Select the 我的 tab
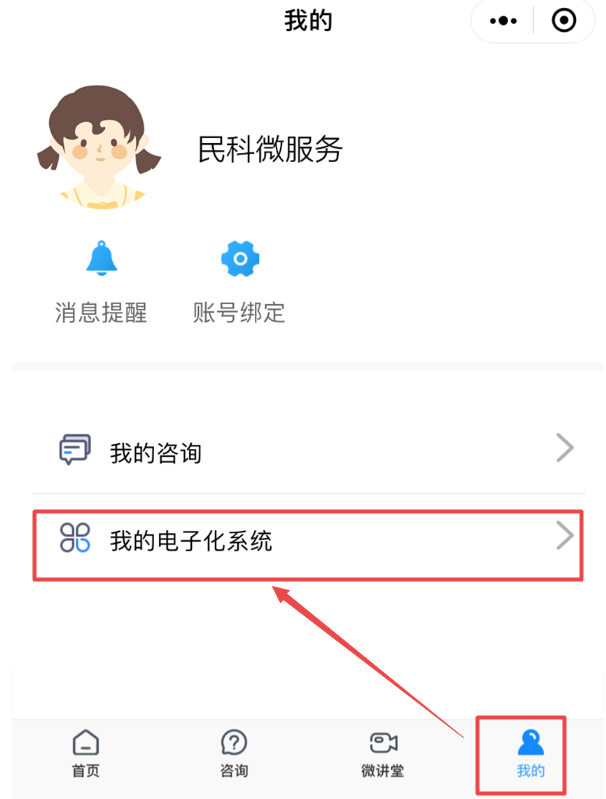The width and height of the screenshot is (606, 799). pyautogui.click(x=530, y=753)
